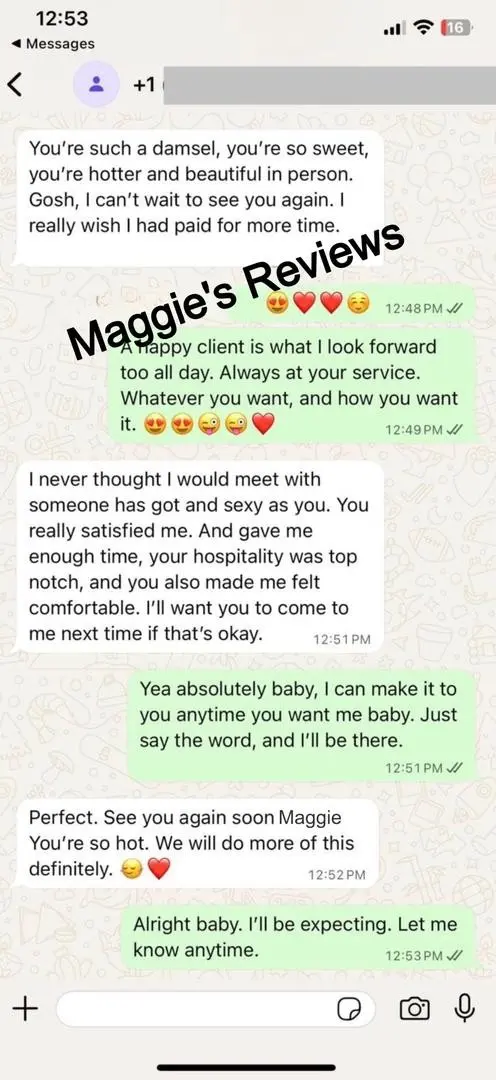This screenshot has height=1080, width=496.
Task: Open the camera to take a photo
Action: [415, 1009]
